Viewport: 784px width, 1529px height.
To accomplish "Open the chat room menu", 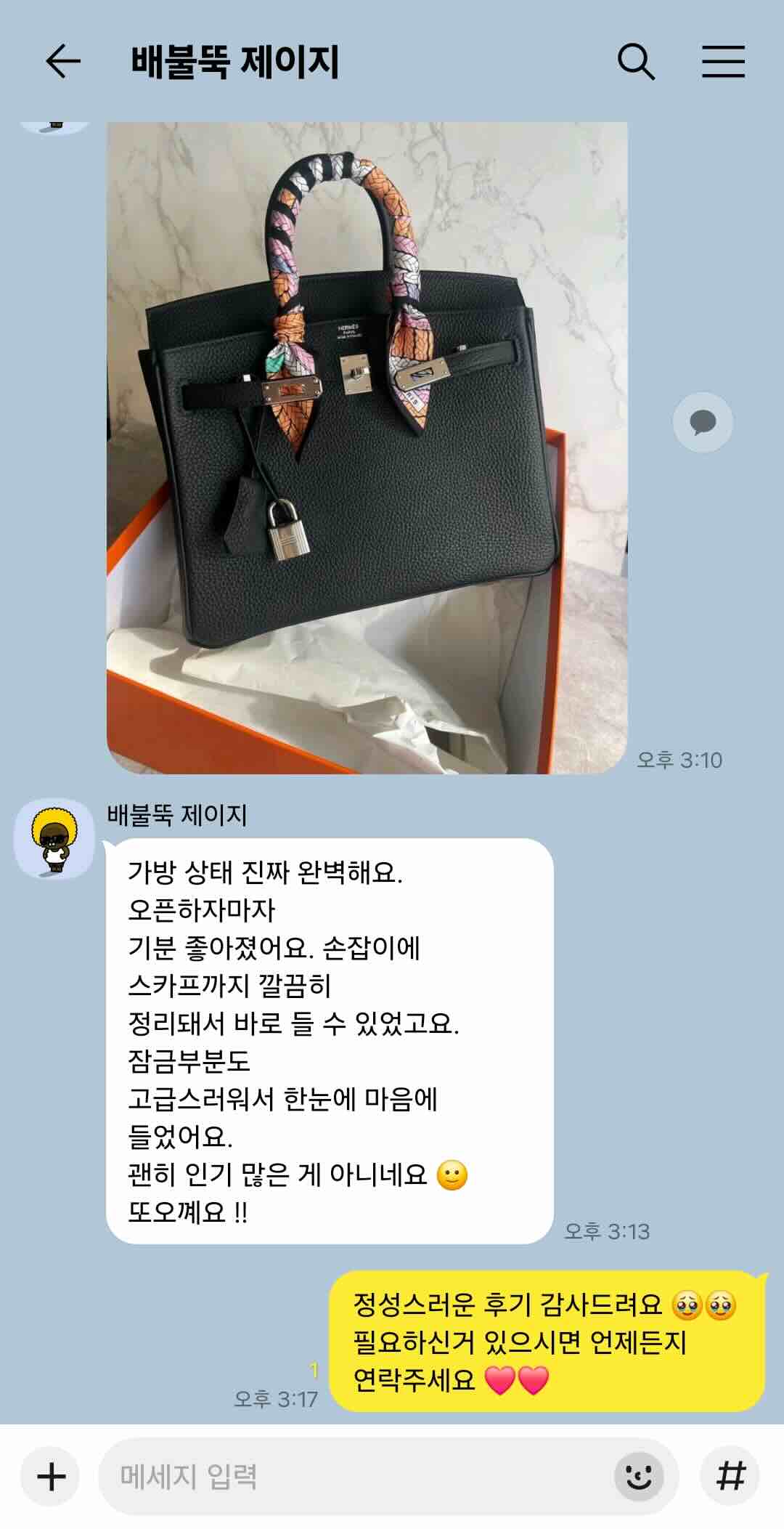I will 723,61.
